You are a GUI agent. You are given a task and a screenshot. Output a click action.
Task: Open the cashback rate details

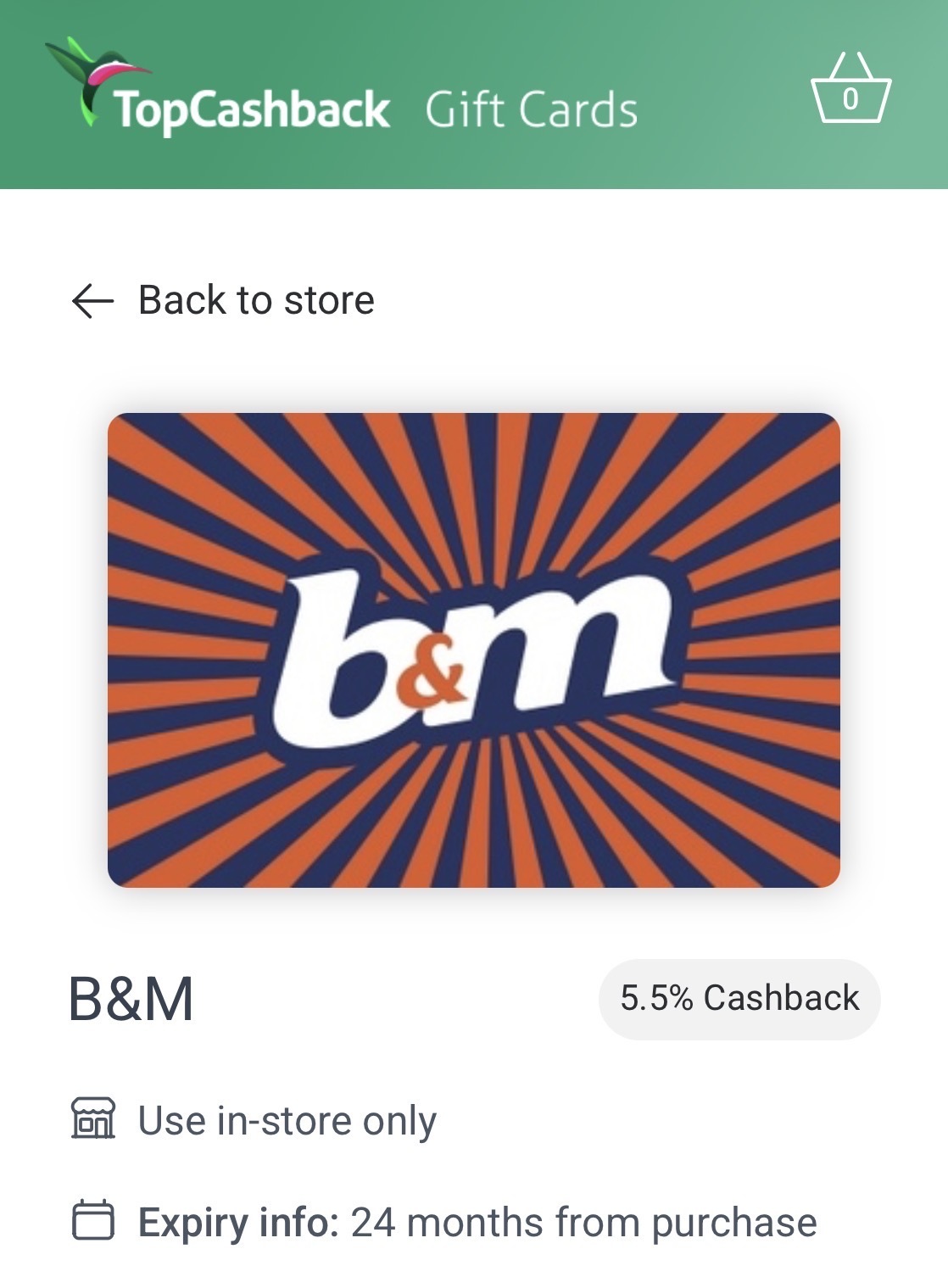(x=739, y=999)
